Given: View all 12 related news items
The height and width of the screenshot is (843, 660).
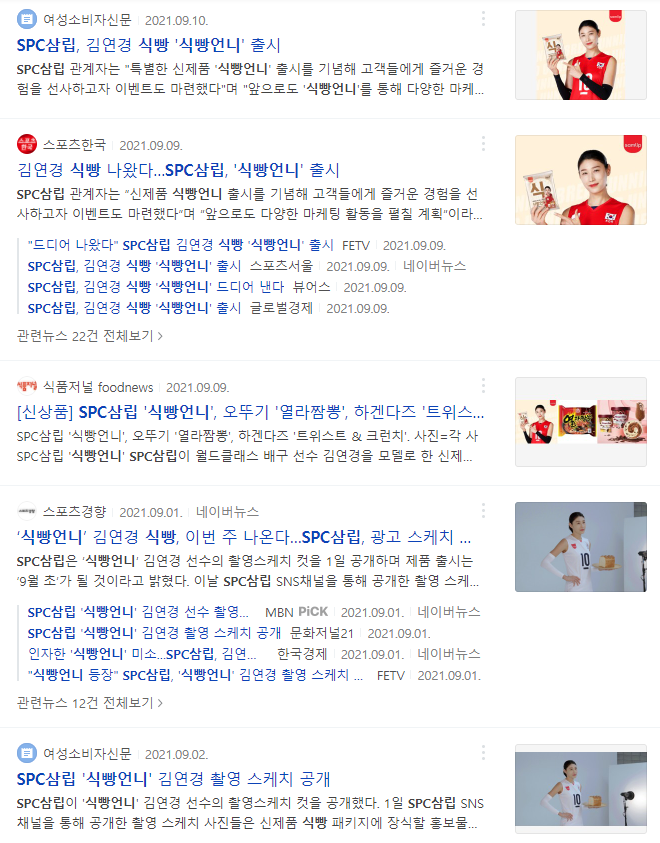Looking at the screenshot, I should point(90,703).
